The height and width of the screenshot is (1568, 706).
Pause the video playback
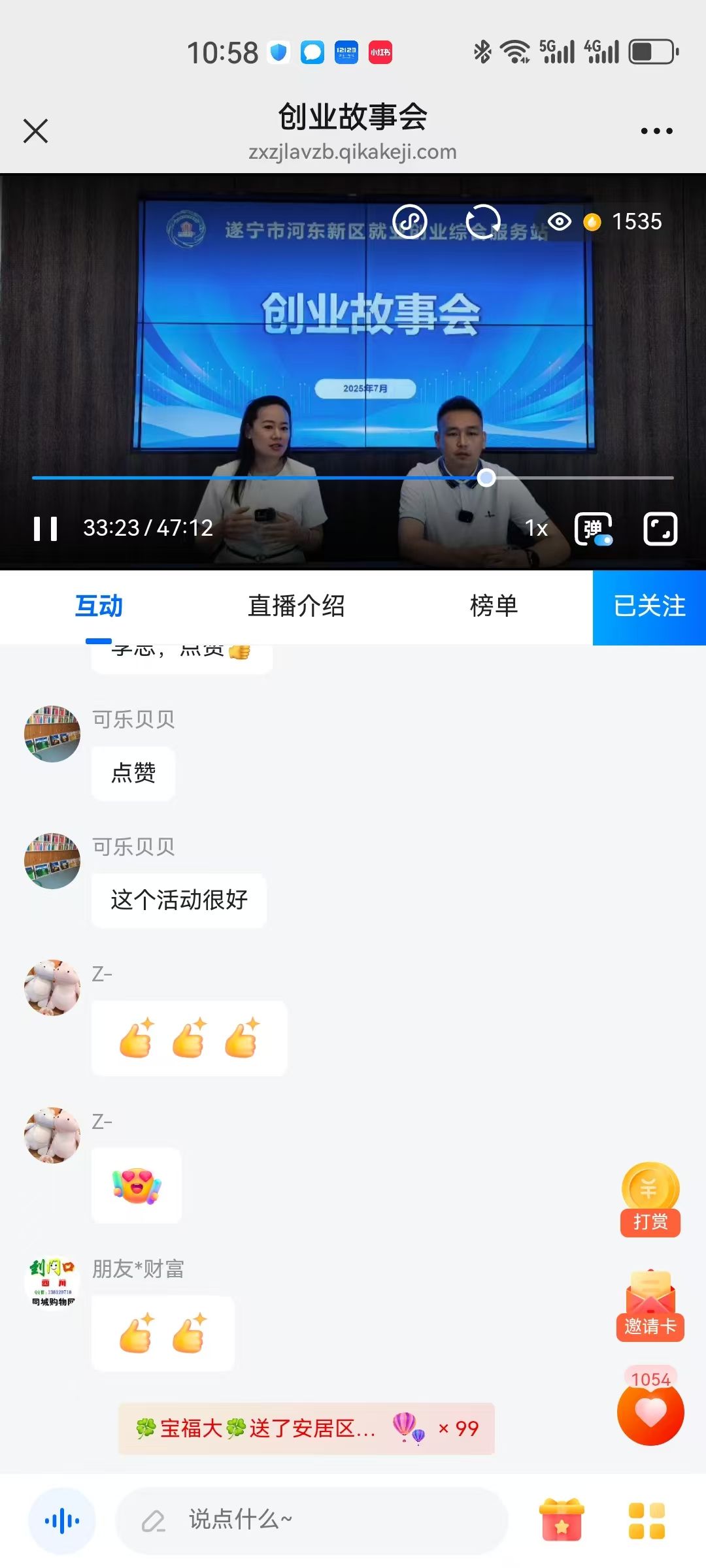click(46, 529)
